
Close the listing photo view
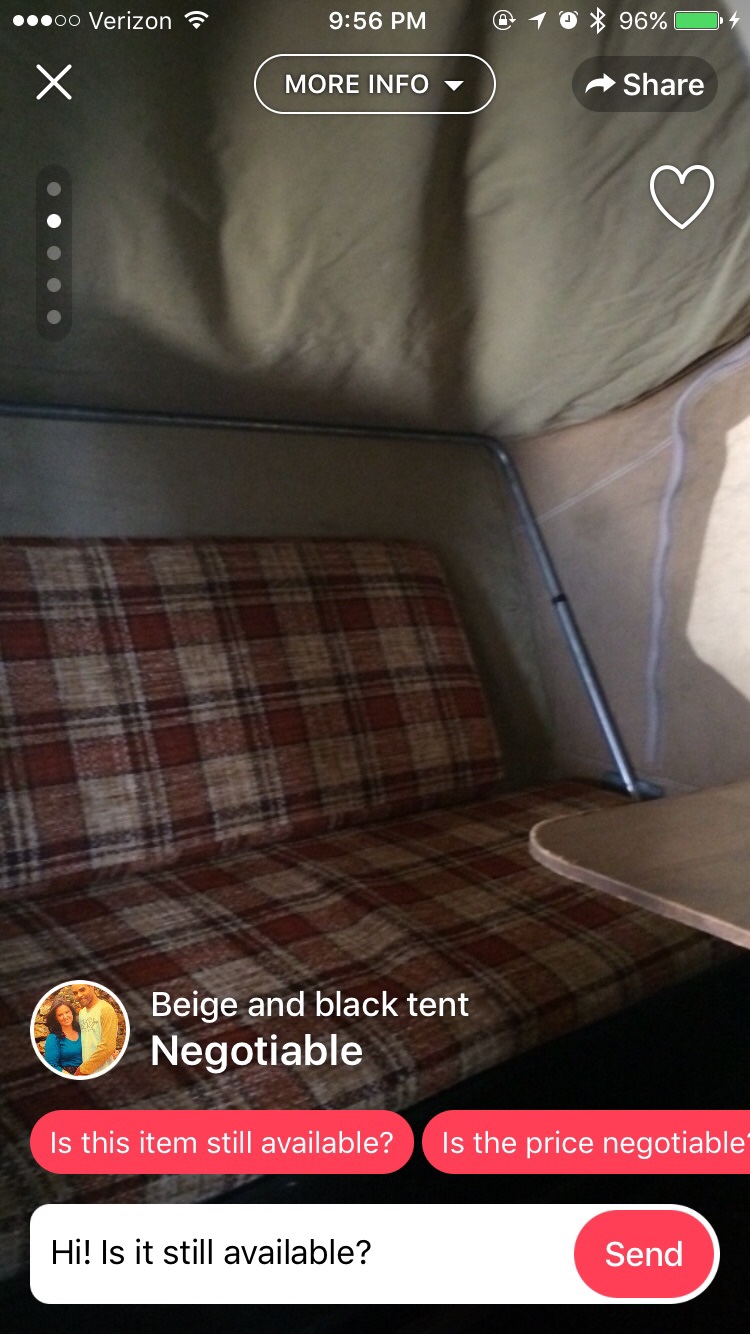pyautogui.click(x=54, y=83)
